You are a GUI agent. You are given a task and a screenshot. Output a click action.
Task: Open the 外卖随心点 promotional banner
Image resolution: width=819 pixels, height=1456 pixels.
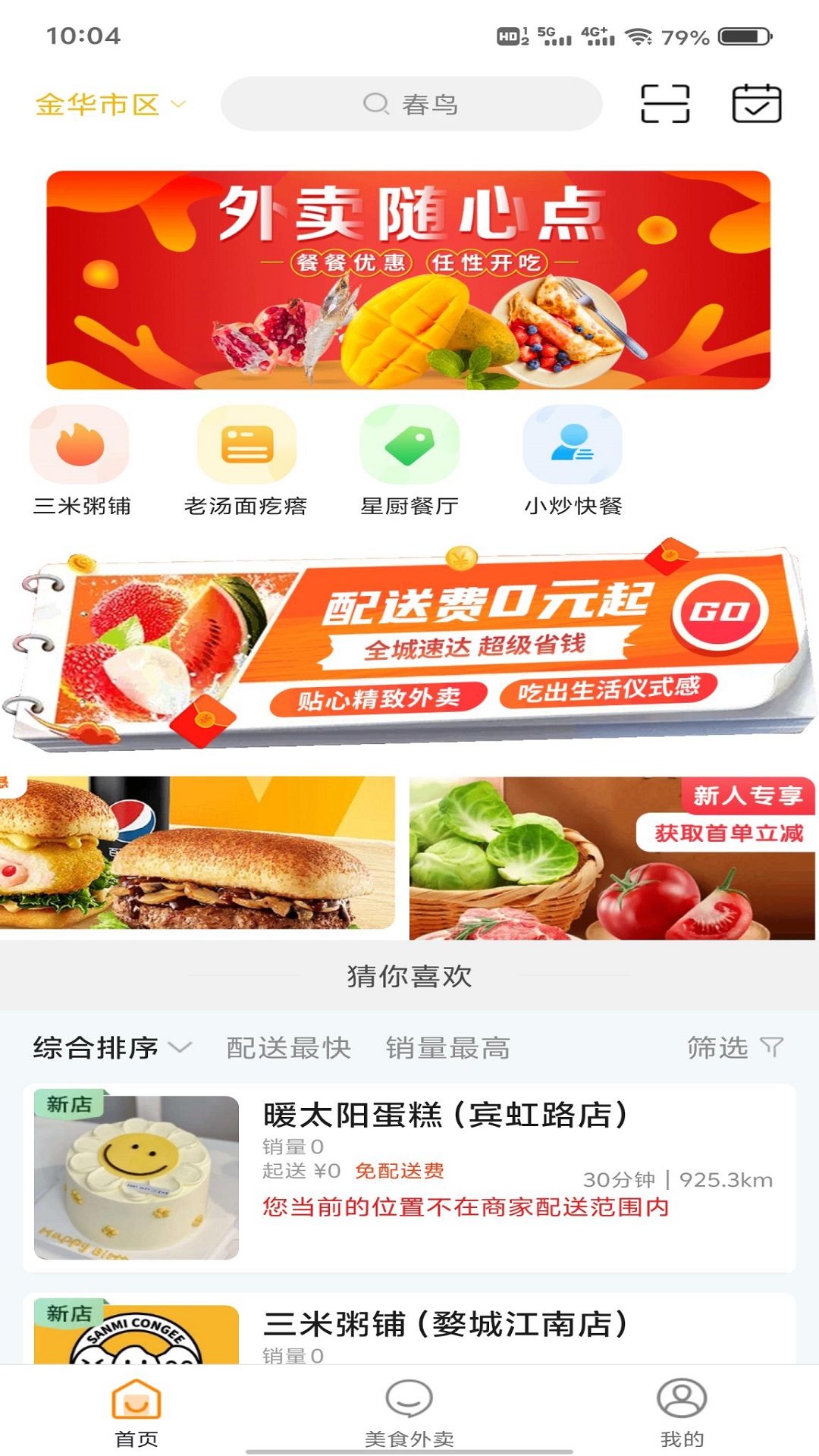(408, 280)
